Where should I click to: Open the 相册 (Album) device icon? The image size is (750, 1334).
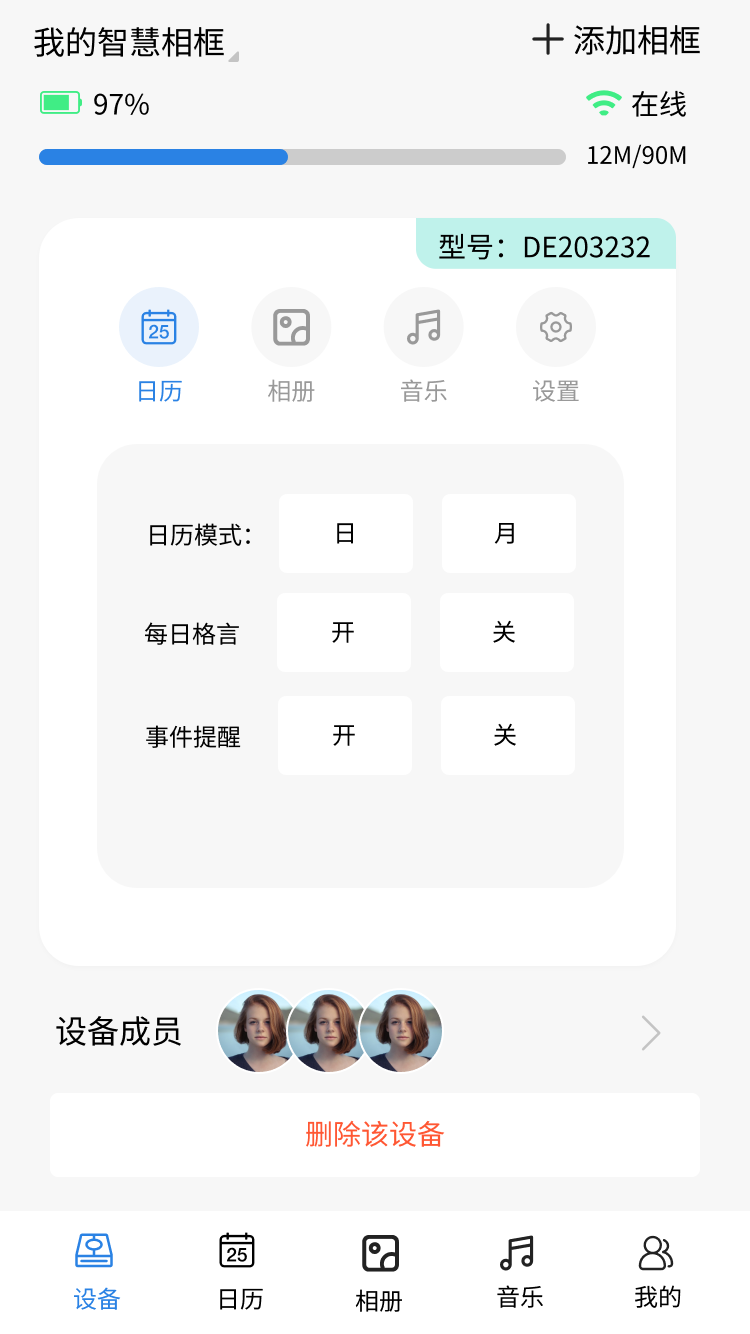coord(291,326)
